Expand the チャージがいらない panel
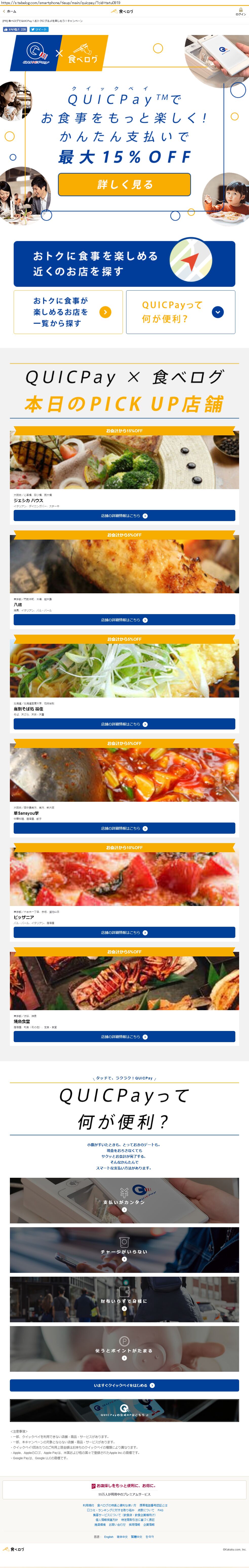This screenshot has width=249, height=1568. [124, 1250]
